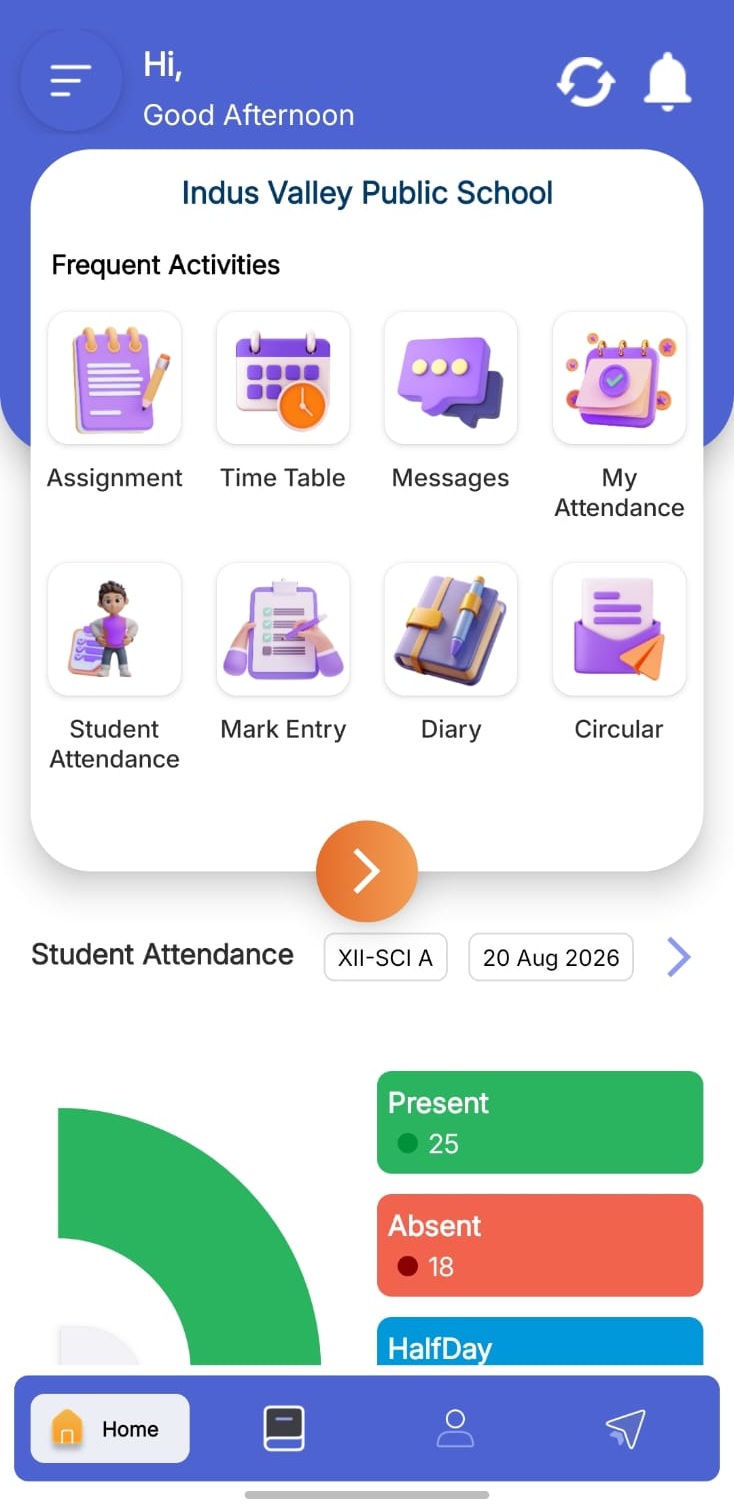Open the Diary tile
This screenshot has width=734, height=1510.
[451, 629]
